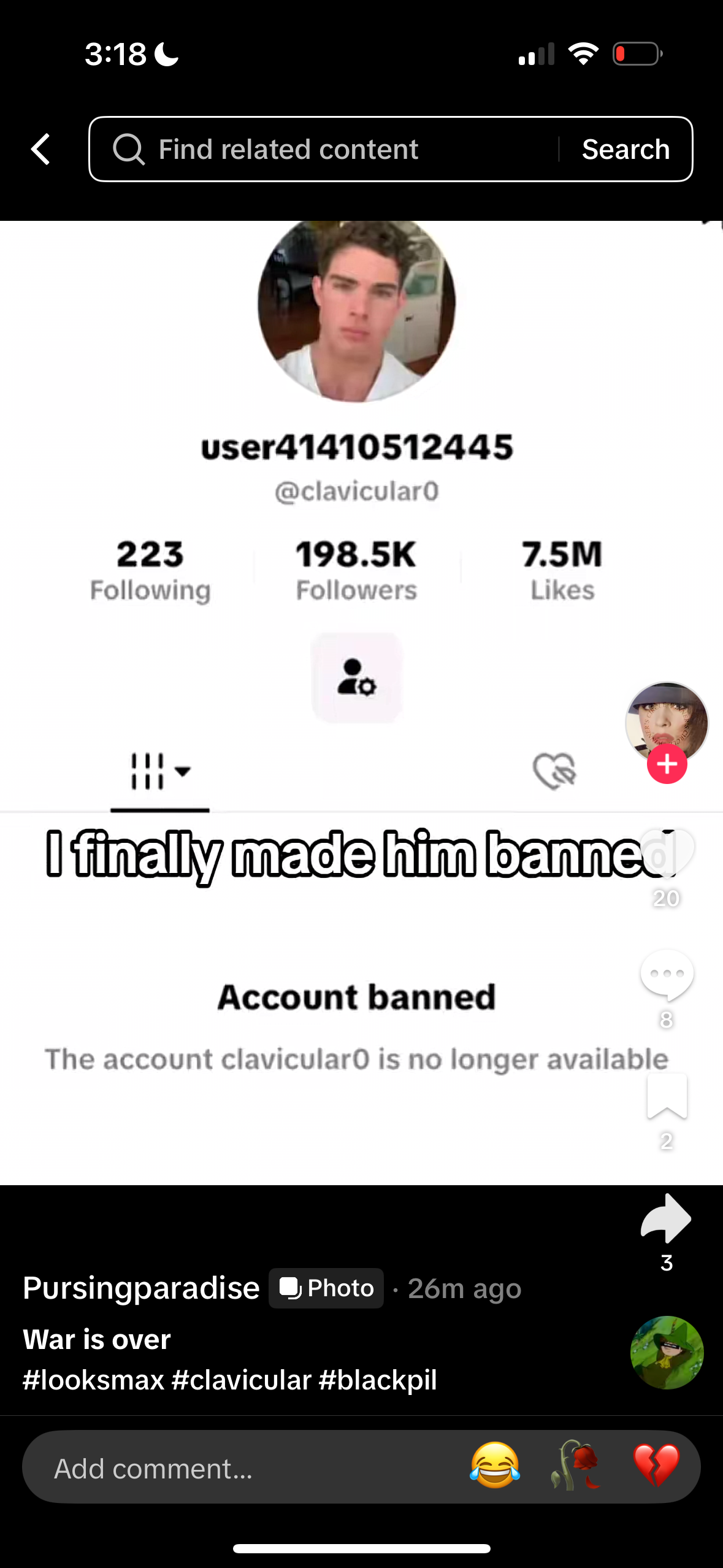Image resolution: width=723 pixels, height=1568 pixels.
Task: Share this post
Action: pos(667,1218)
